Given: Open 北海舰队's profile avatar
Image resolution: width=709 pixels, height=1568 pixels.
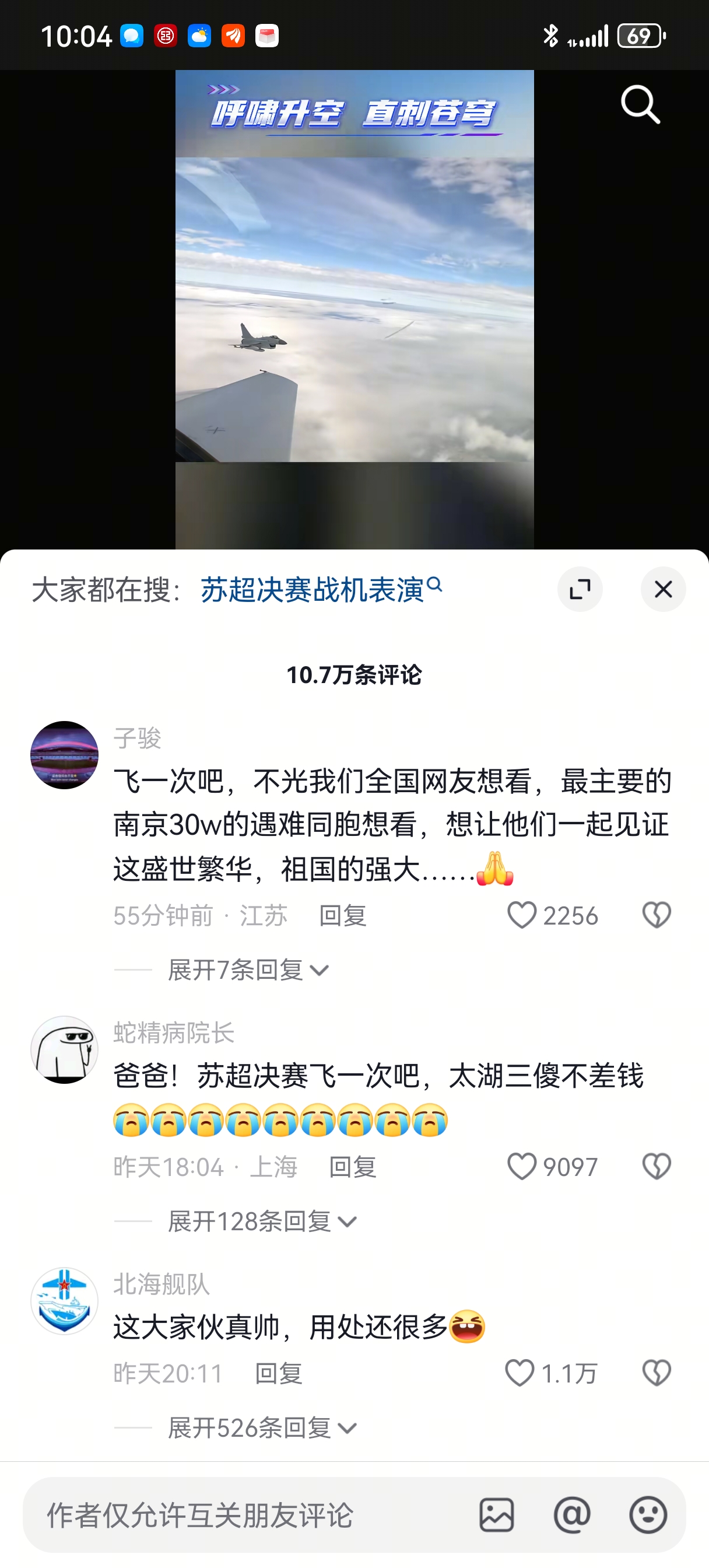Looking at the screenshot, I should pos(65,1301).
